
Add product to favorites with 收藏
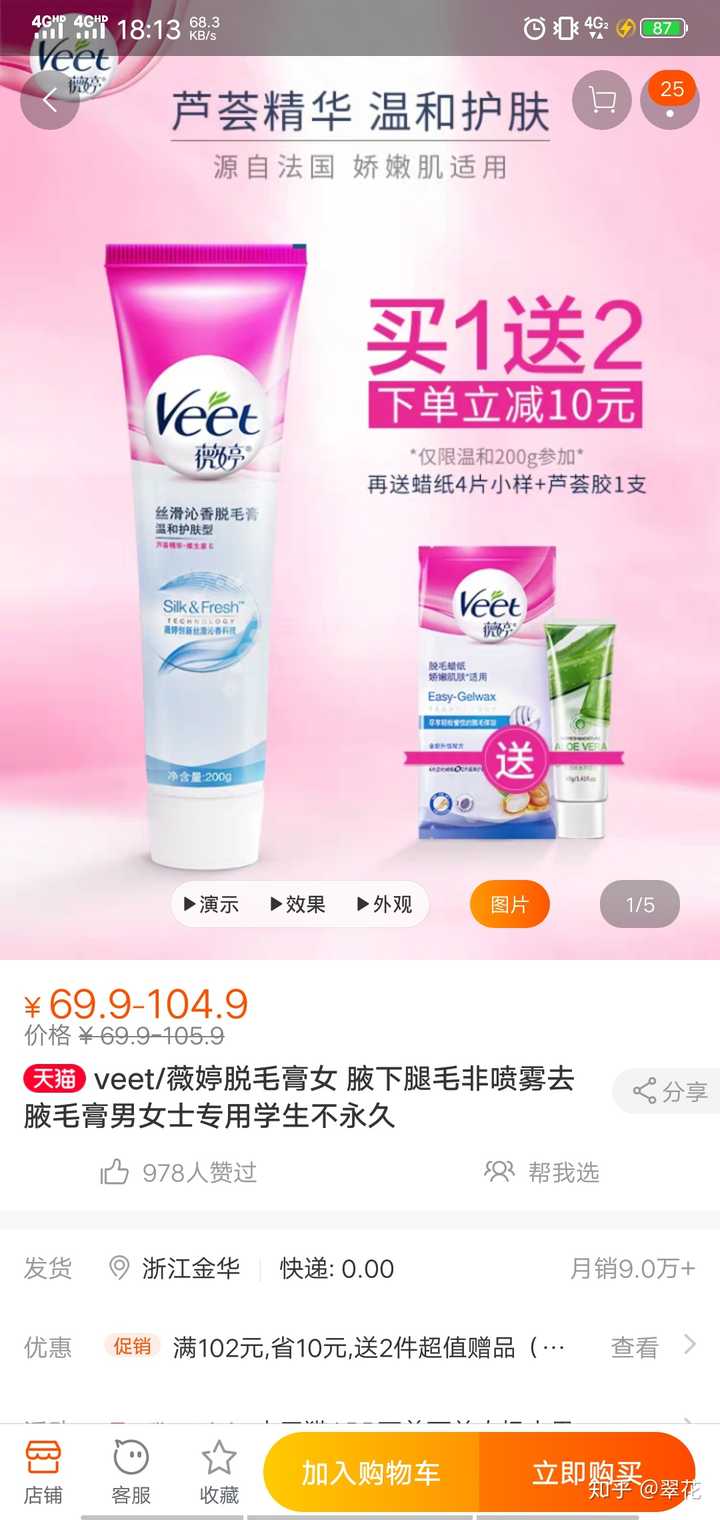(219, 1472)
